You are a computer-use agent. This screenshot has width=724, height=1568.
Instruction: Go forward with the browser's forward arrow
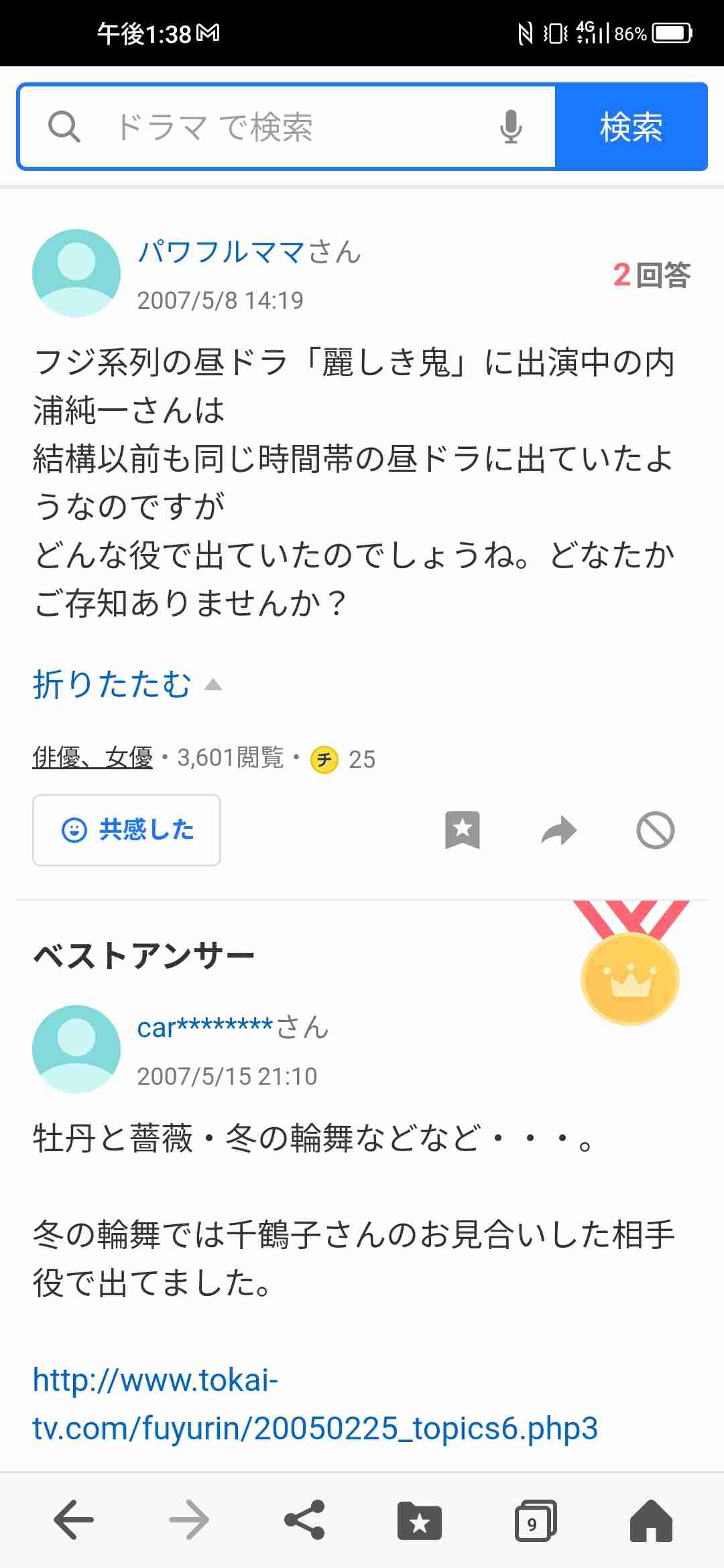[x=189, y=1520]
